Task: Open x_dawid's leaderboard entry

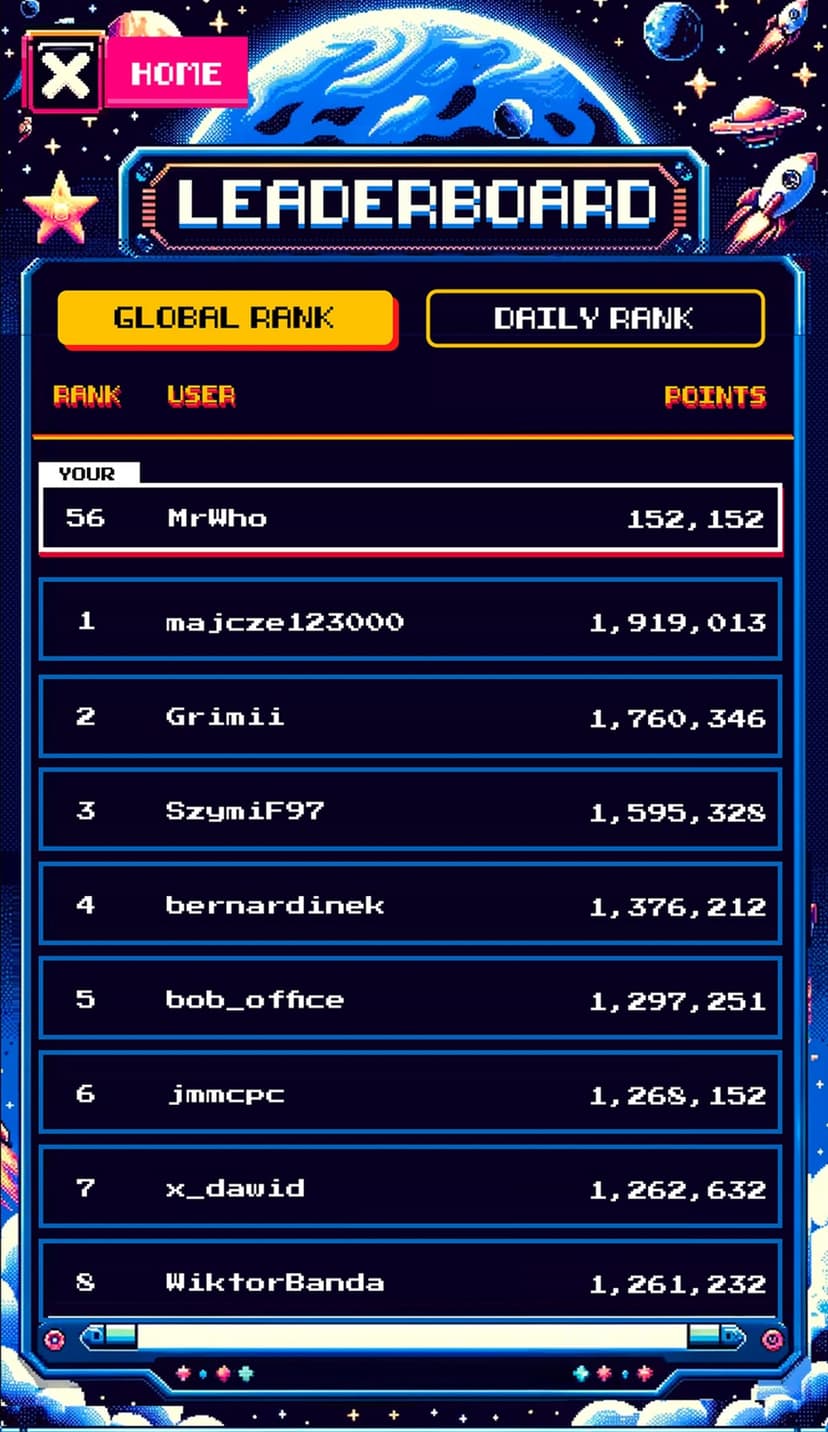Action: [x=410, y=1188]
